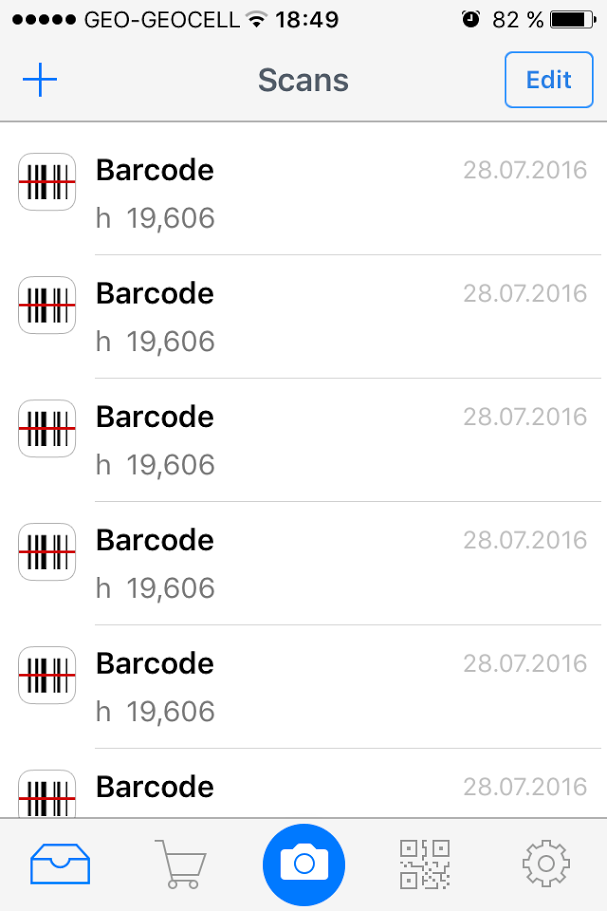Viewport: 607px width, 911px height.
Task: Tap the Edit button
Action: [548, 80]
